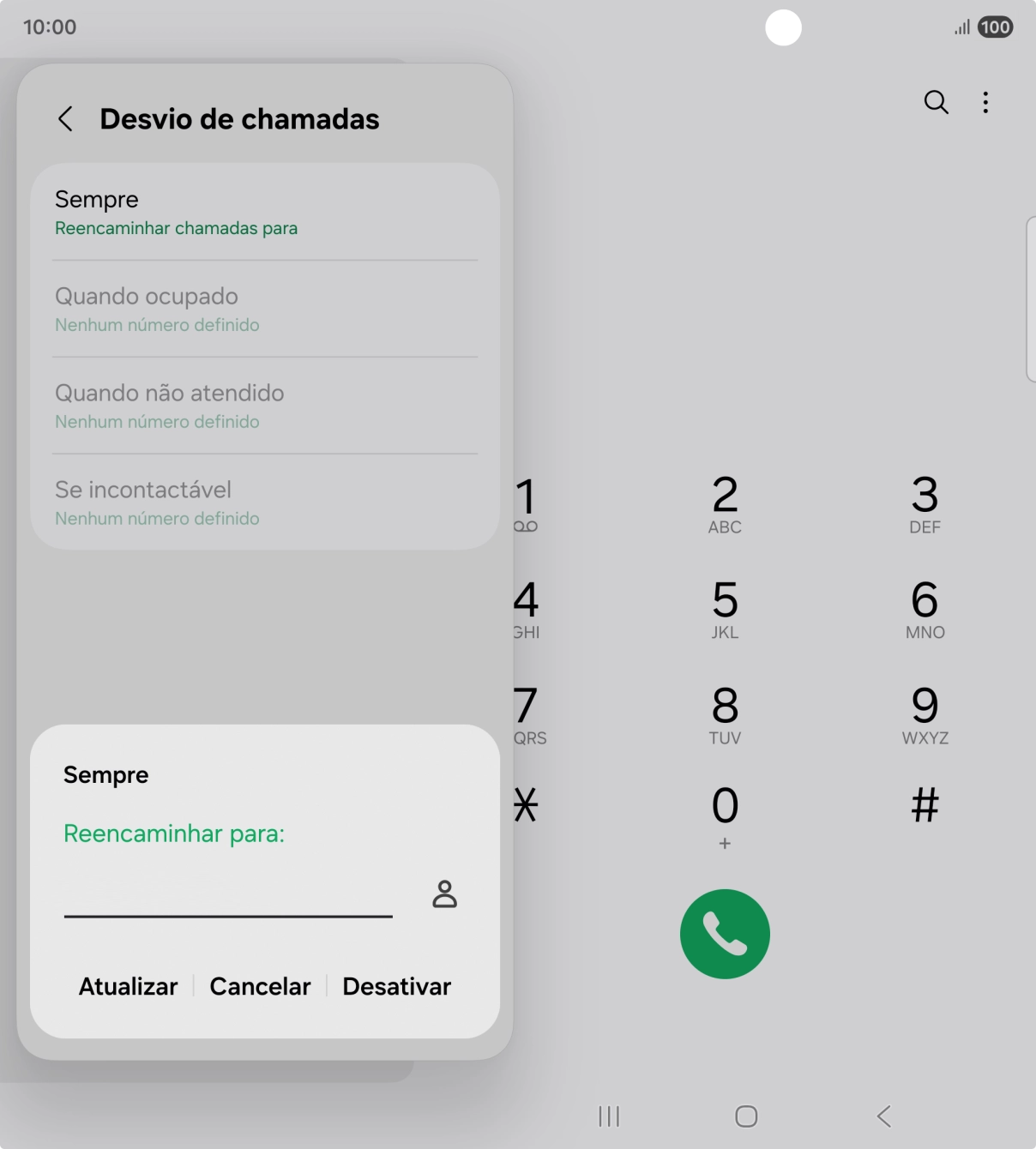Open the dialer overflow menu

[x=985, y=103]
